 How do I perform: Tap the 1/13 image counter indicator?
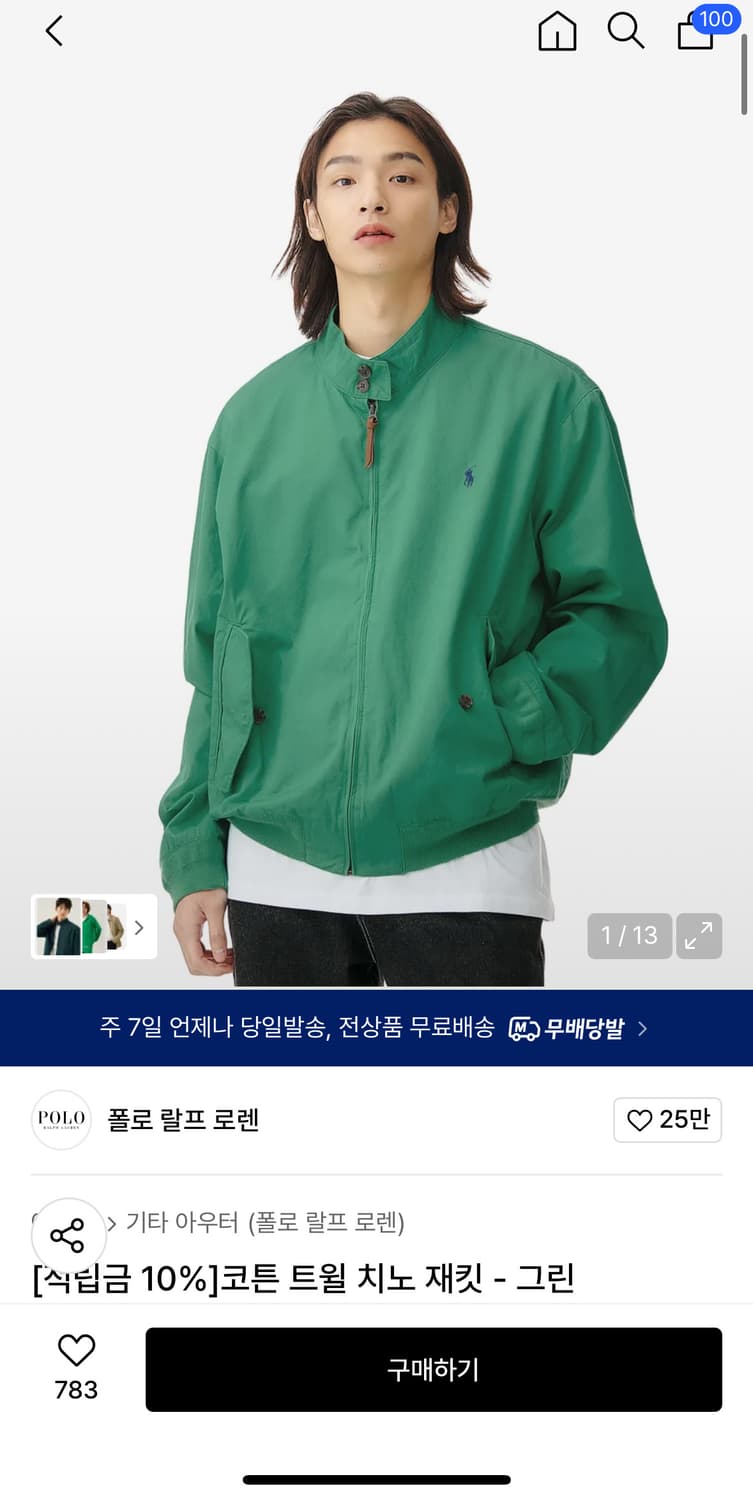[628, 936]
